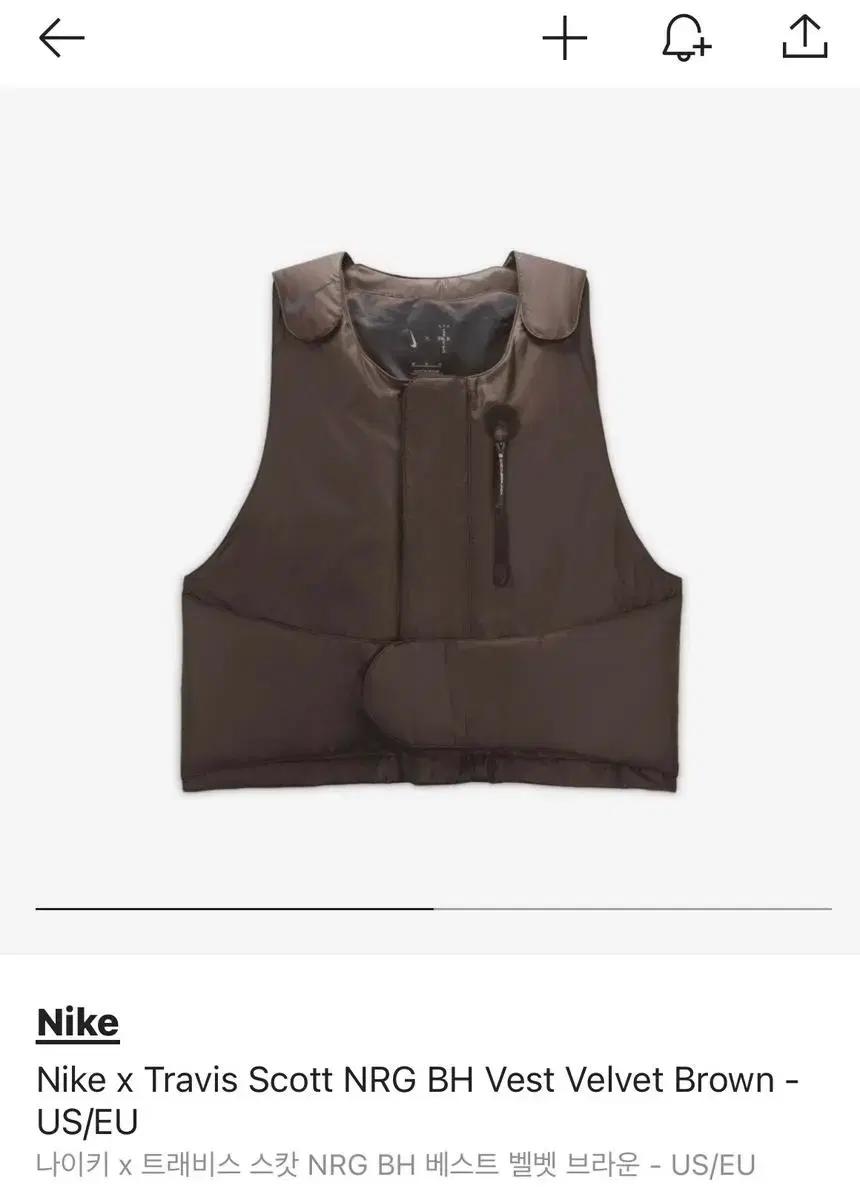Image resolution: width=860 pixels, height=1200 pixels.
Task: Go back with the arrow icon
Action: click(61, 39)
